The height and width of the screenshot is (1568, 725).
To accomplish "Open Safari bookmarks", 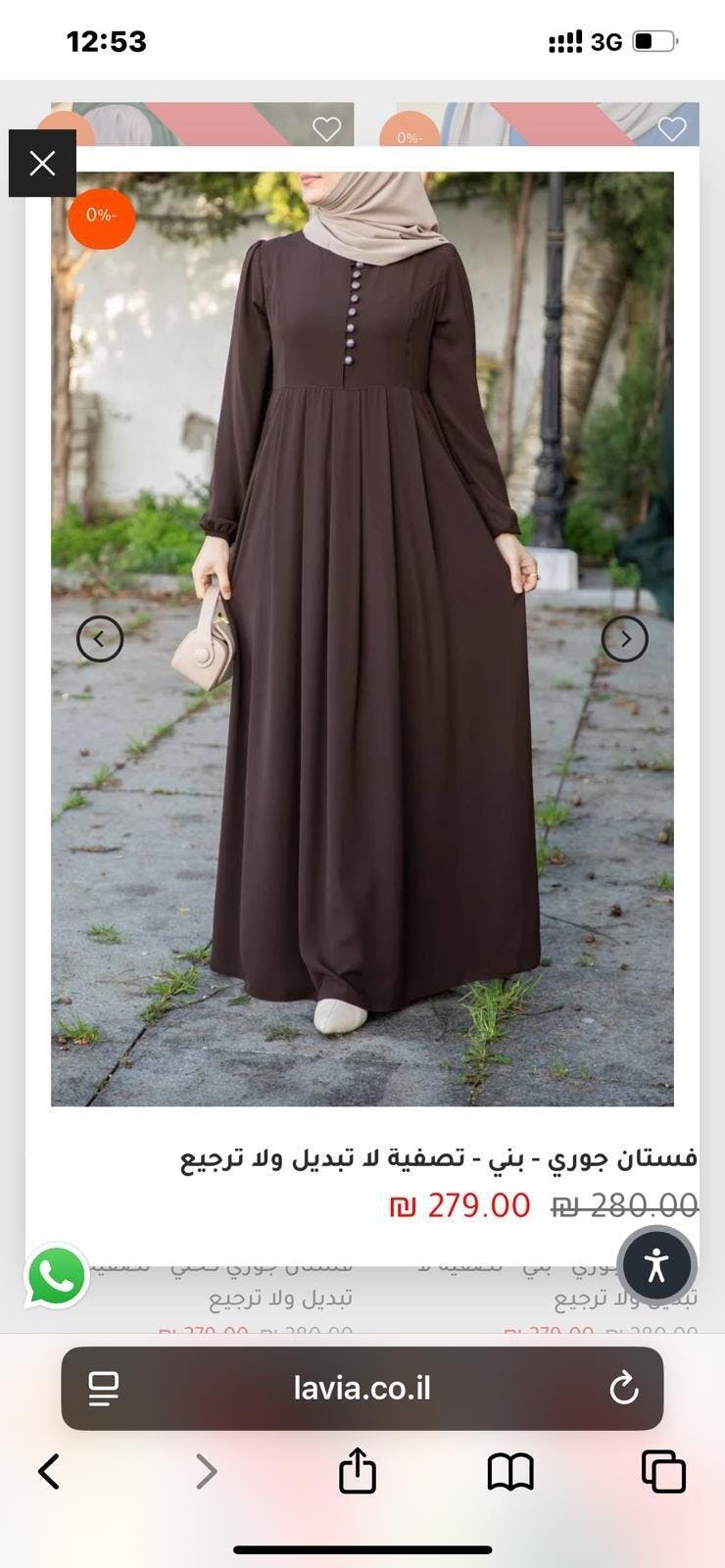I will (x=509, y=1471).
